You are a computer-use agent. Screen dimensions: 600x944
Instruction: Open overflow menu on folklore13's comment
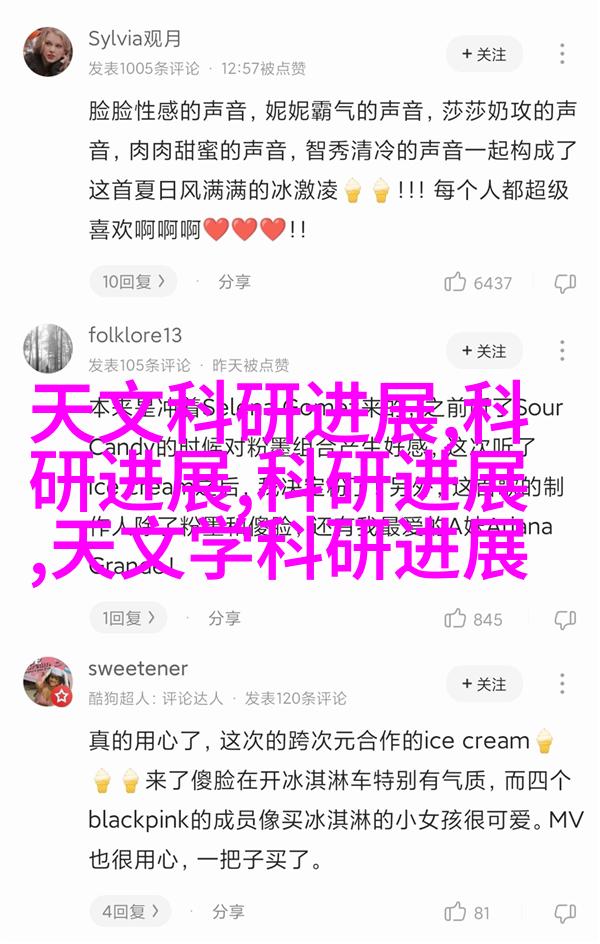563,351
